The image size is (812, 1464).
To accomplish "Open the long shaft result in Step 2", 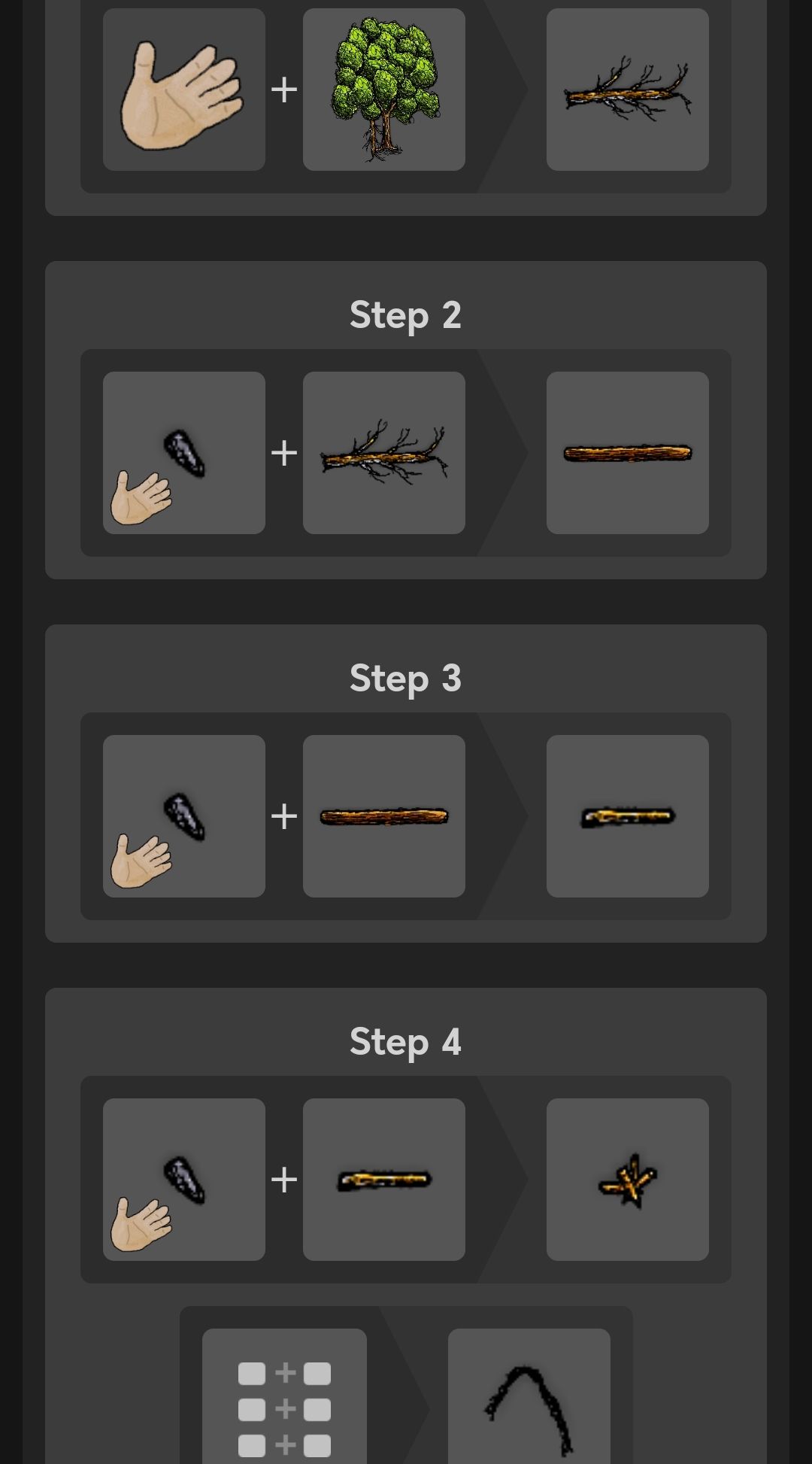I will (627, 453).
